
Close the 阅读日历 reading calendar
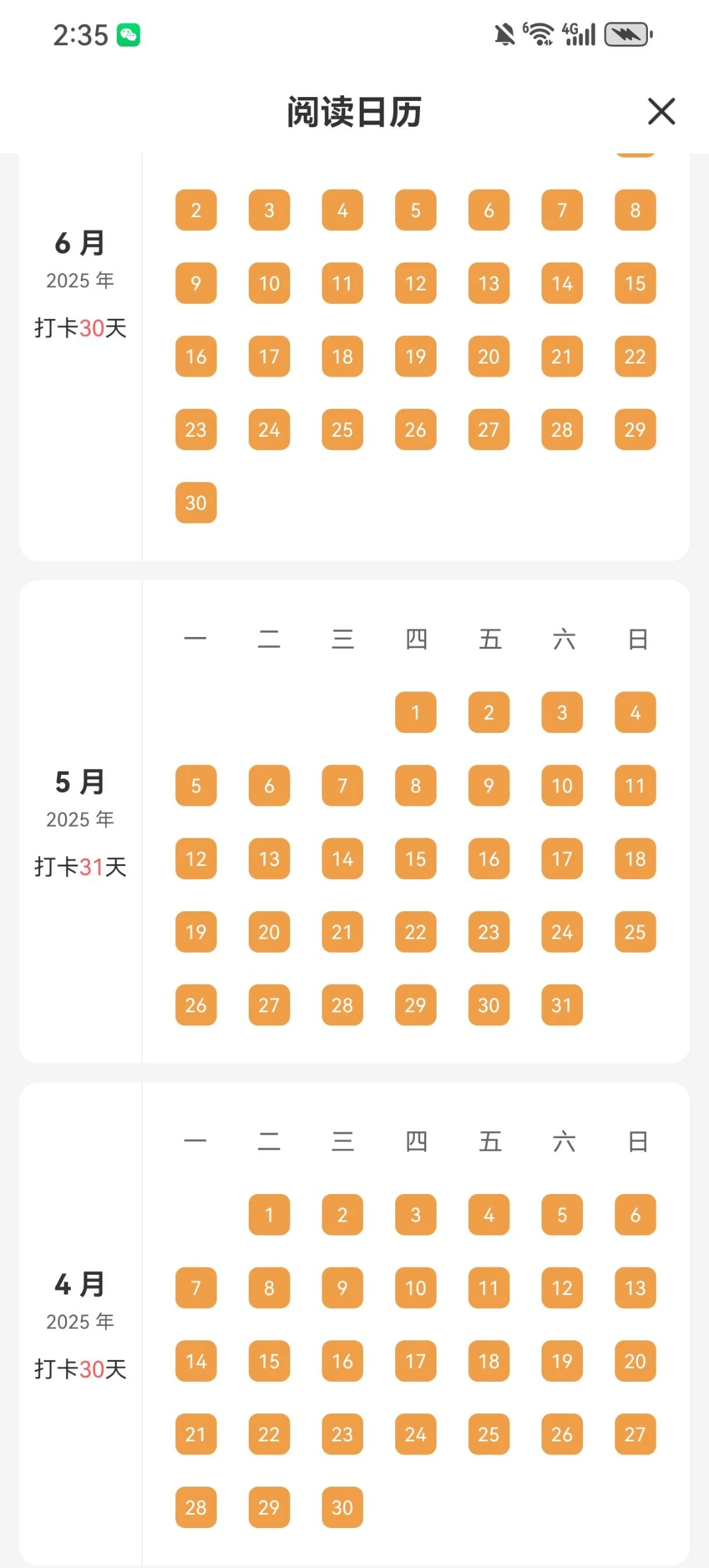pyautogui.click(x=661, y=111)
